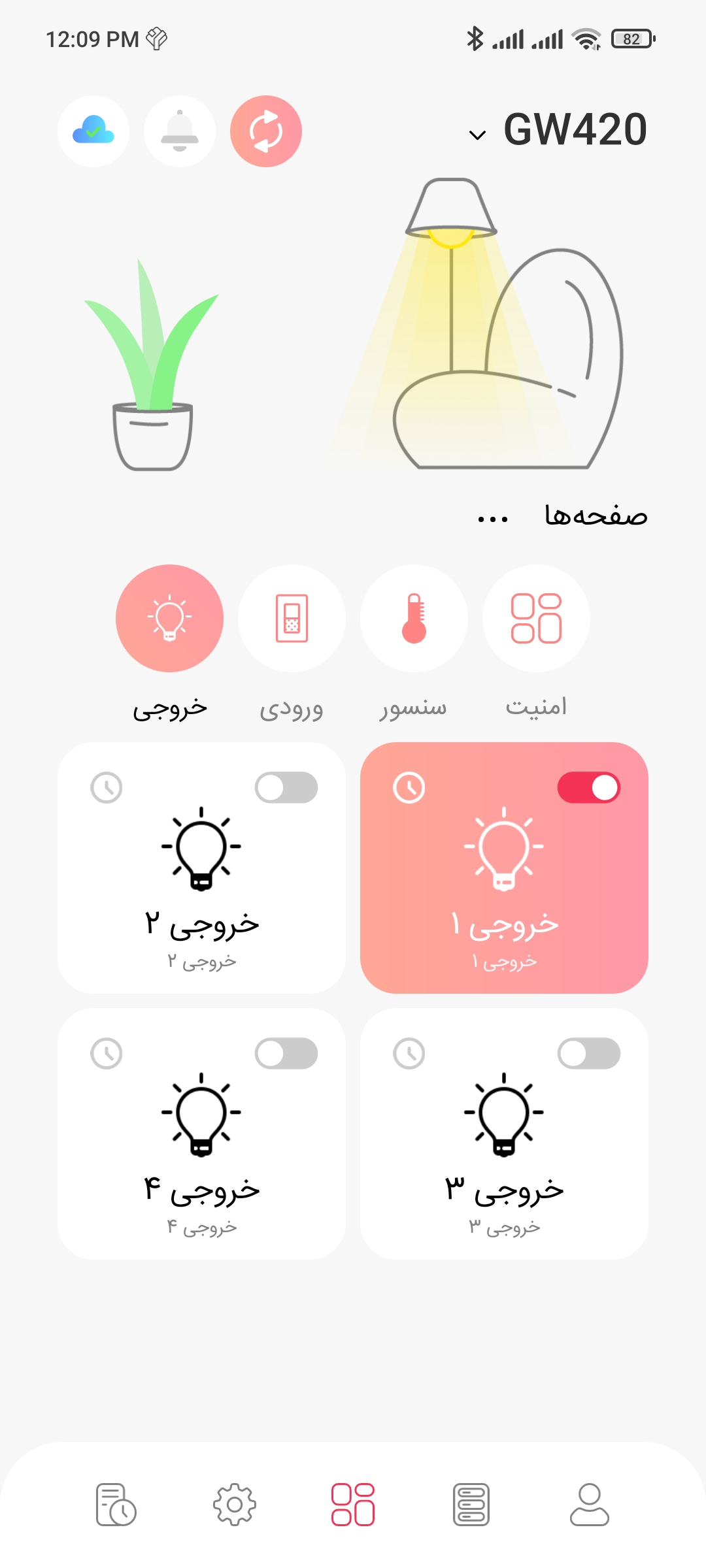Tap the refresh sync button
706x1568 pixels.
click(x=266, y=131)
